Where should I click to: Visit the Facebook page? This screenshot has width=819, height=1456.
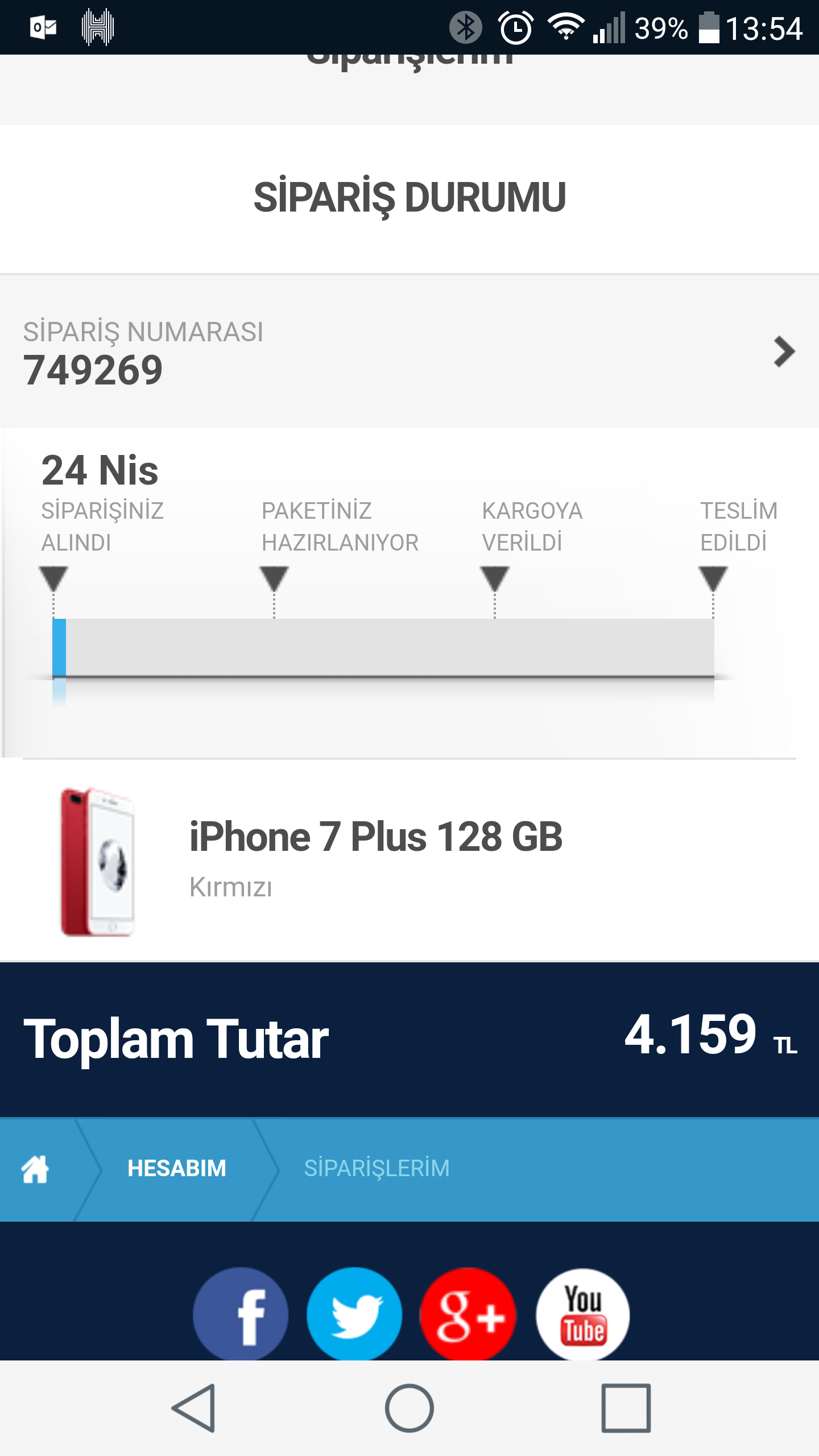point(241,1315)
